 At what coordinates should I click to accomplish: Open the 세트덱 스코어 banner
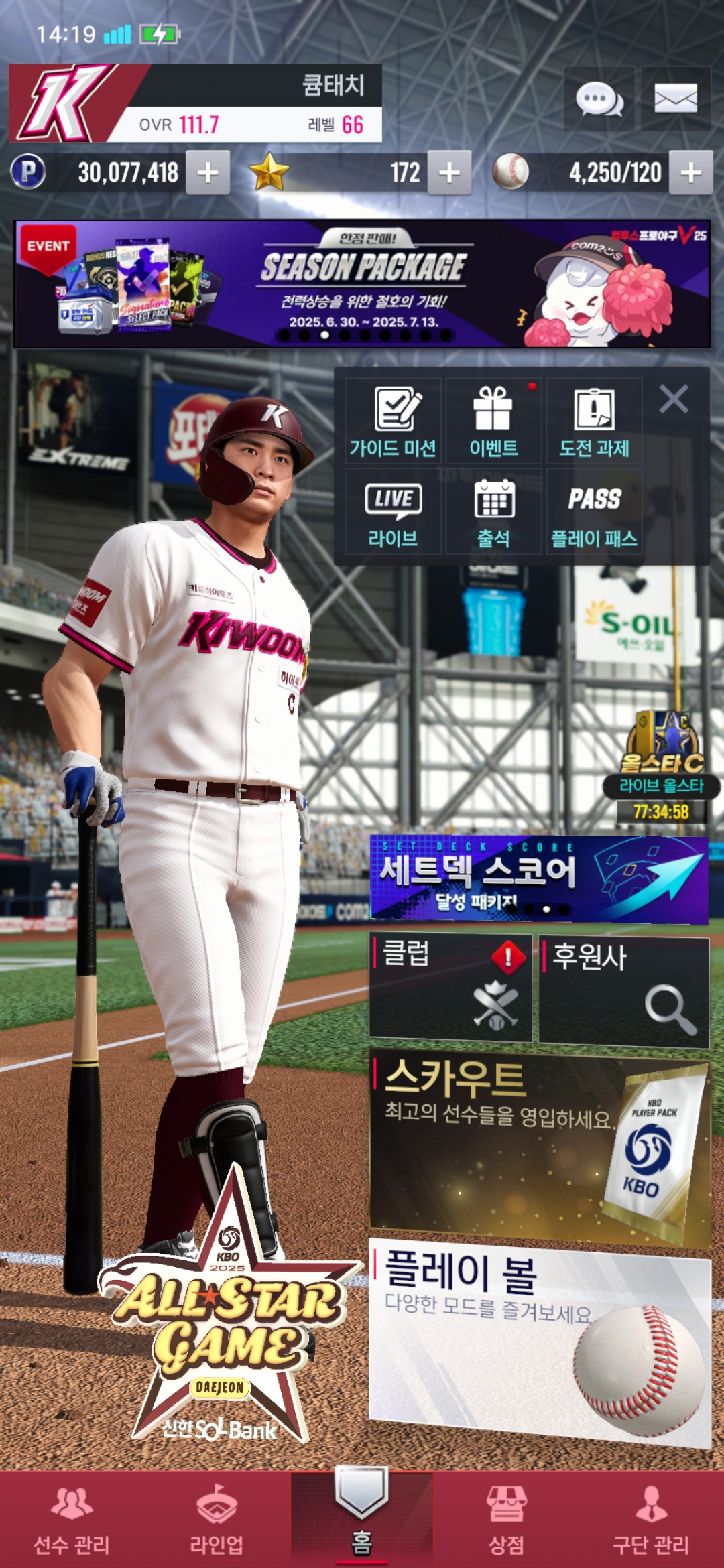click(x=539, y=880)
